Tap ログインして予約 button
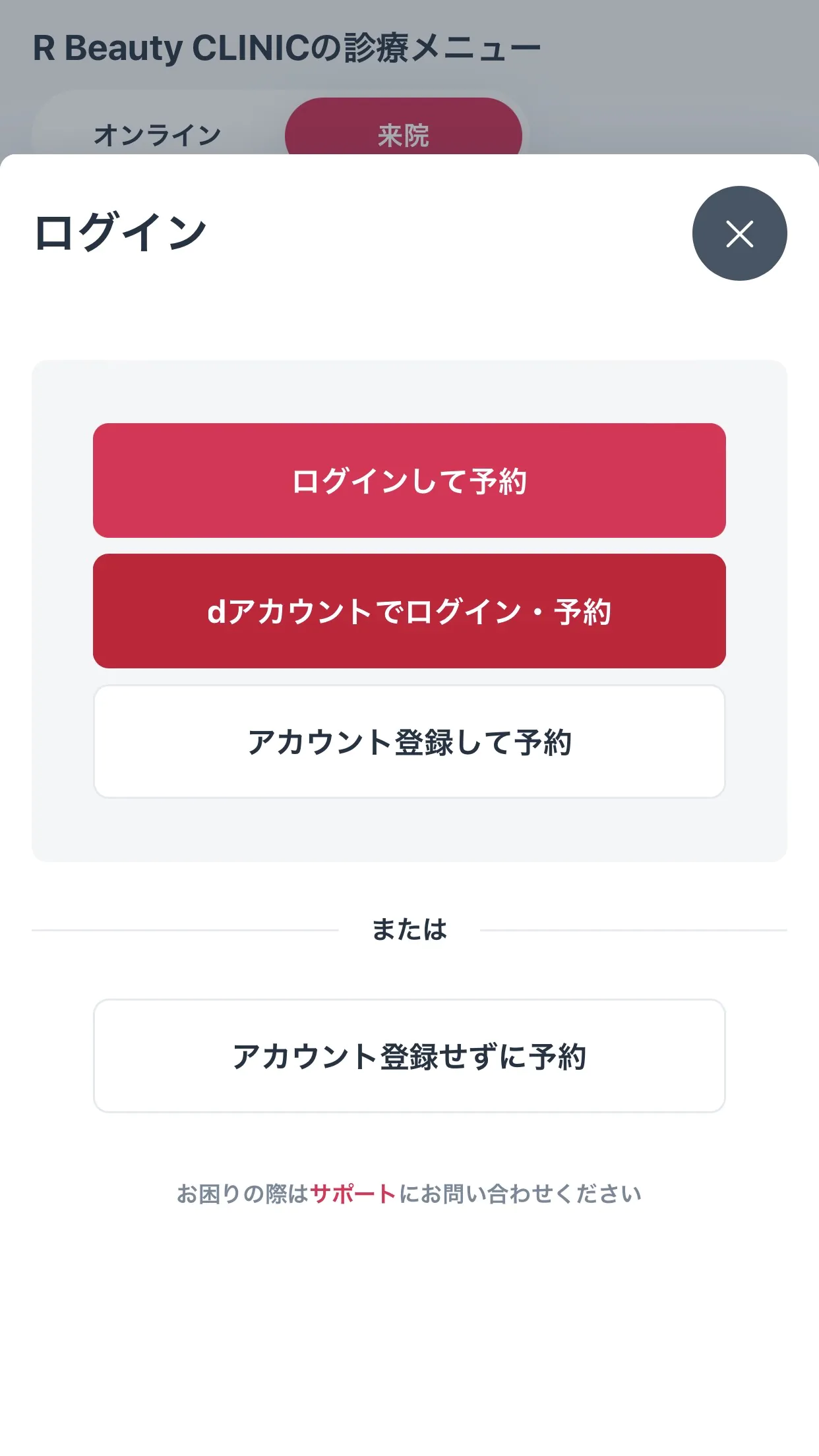The height and width of the screenshot is (1456, 819). 409,480
